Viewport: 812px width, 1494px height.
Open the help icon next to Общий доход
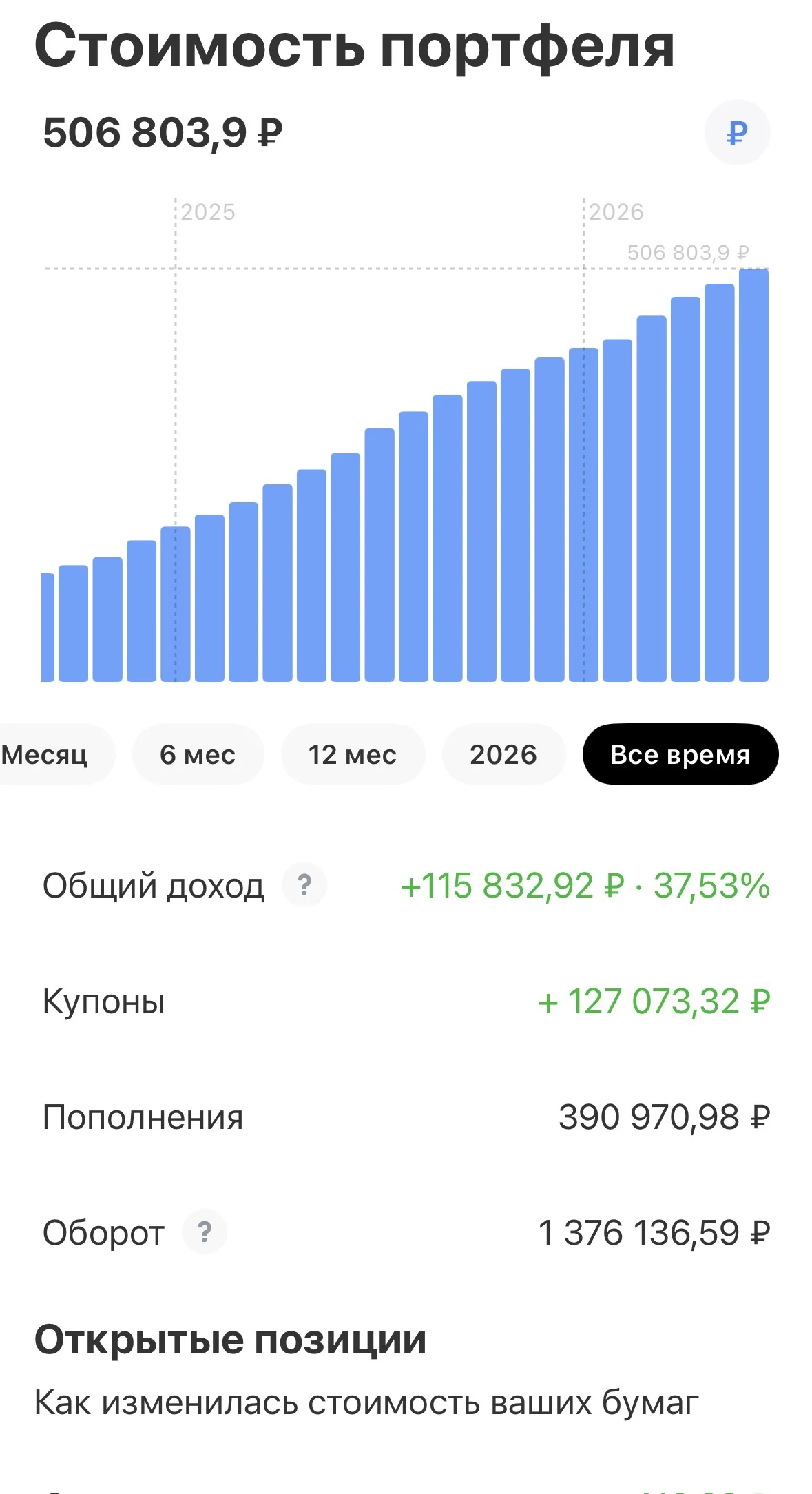point(304,884)
